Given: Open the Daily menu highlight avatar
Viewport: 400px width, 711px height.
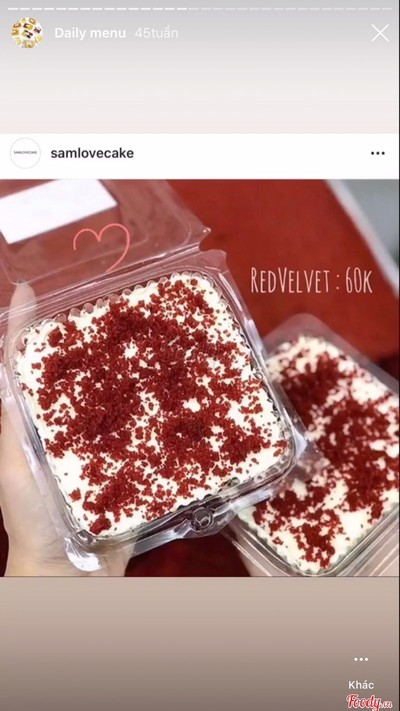Looking at the screenshot, I should tap(27, 33).
